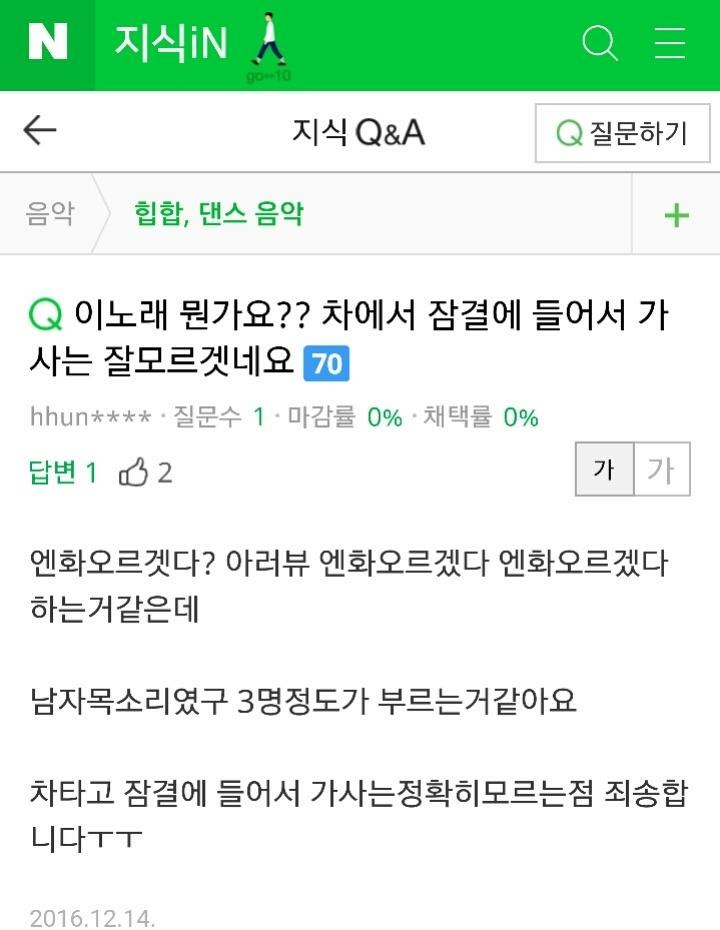The height and width of the screenshot is (930, 720).
Task: Add category with the plus icon
Action: coord(676,214)
